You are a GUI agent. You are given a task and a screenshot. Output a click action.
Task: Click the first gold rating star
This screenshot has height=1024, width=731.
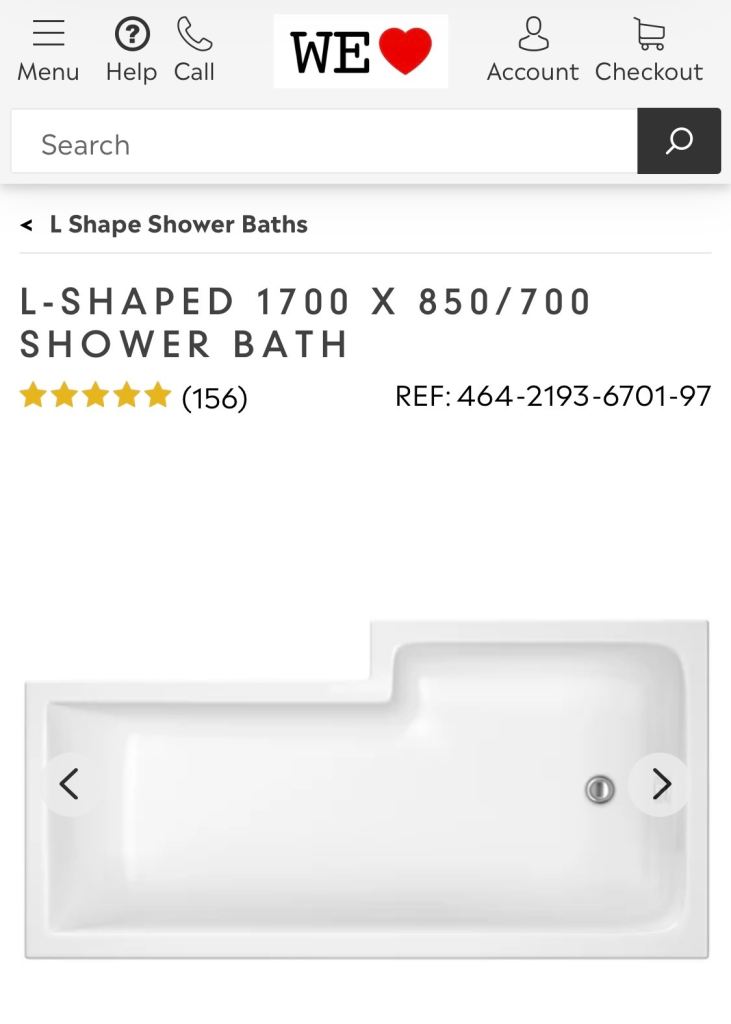pos(31,394)
